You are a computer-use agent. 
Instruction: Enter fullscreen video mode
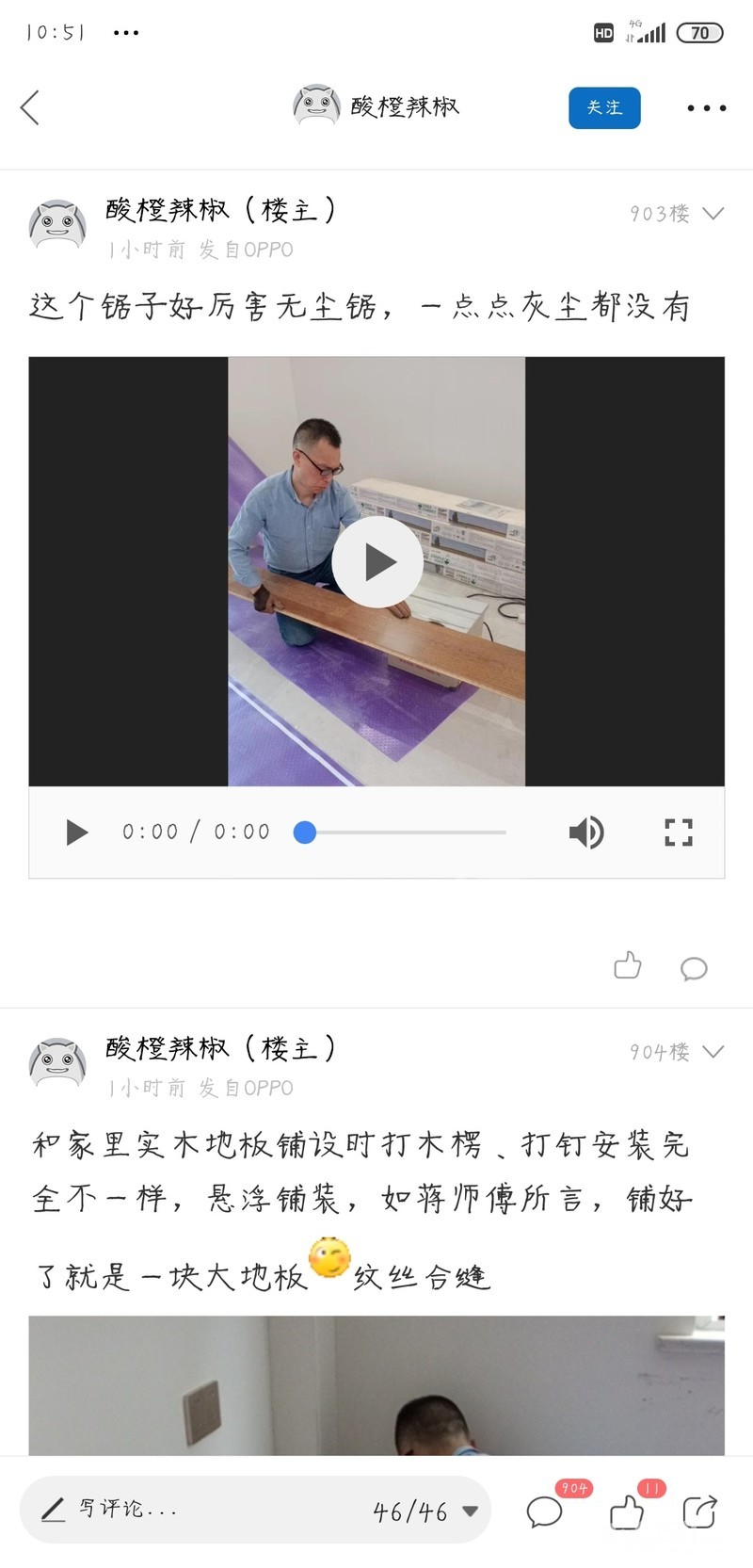click(x=678, y=832)
